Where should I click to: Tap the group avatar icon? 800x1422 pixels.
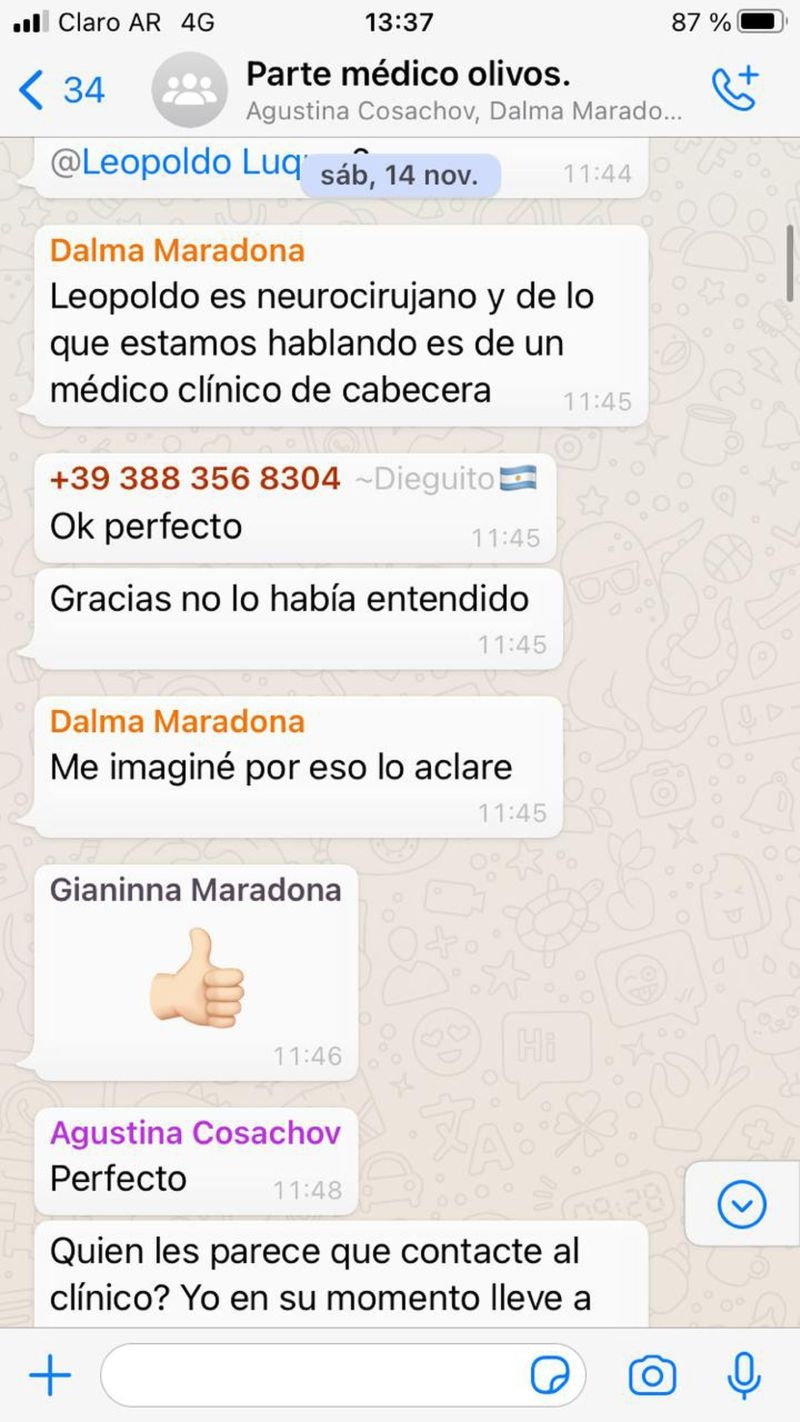coord(189,90)
